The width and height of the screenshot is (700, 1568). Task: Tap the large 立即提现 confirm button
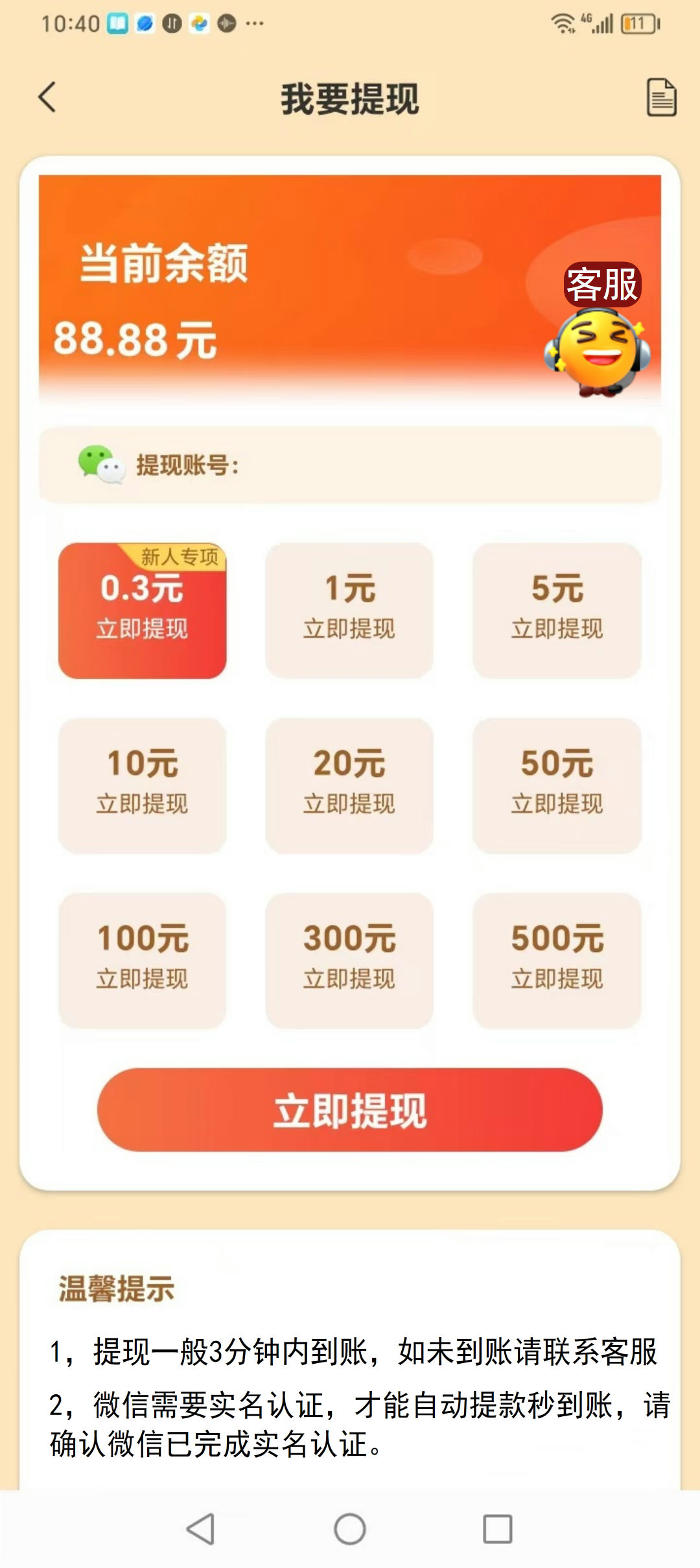[350, 1110]
